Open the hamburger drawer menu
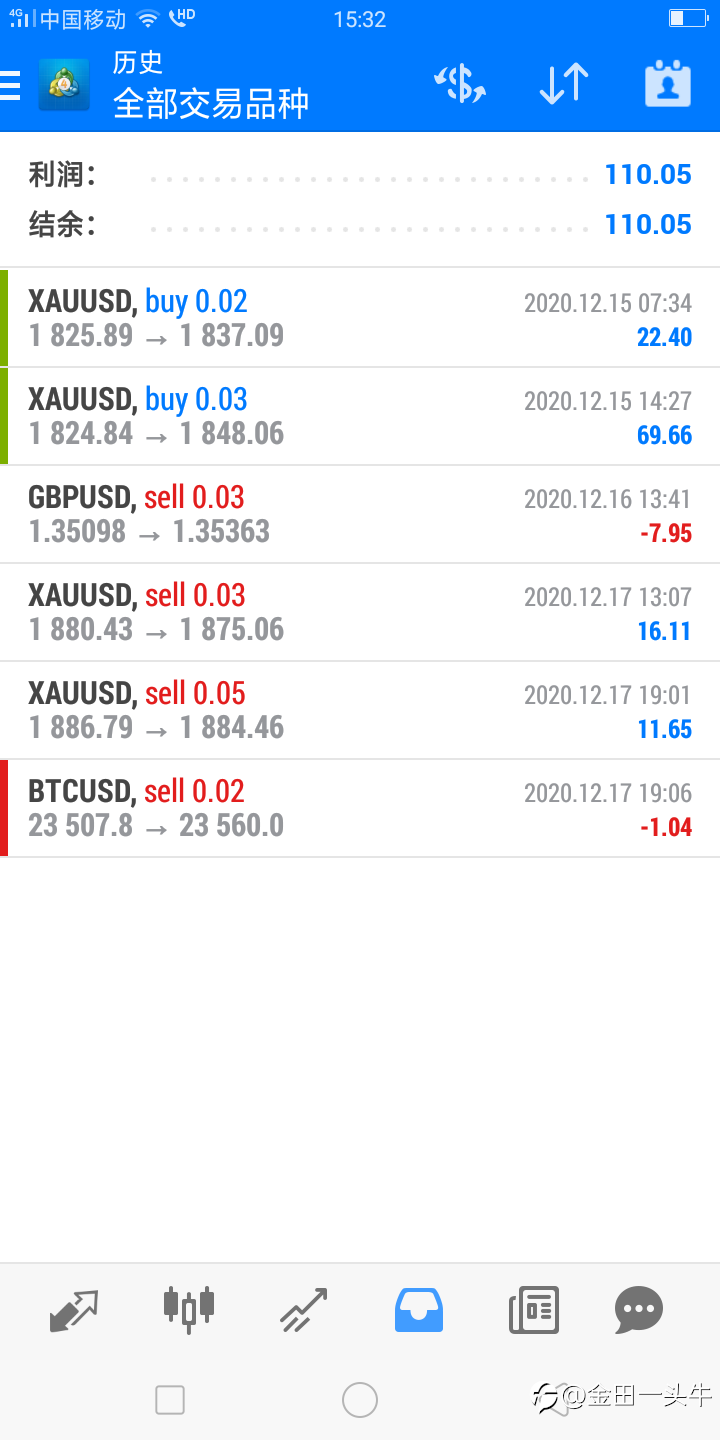This screenshot has width=720, height=1440. 10,85
